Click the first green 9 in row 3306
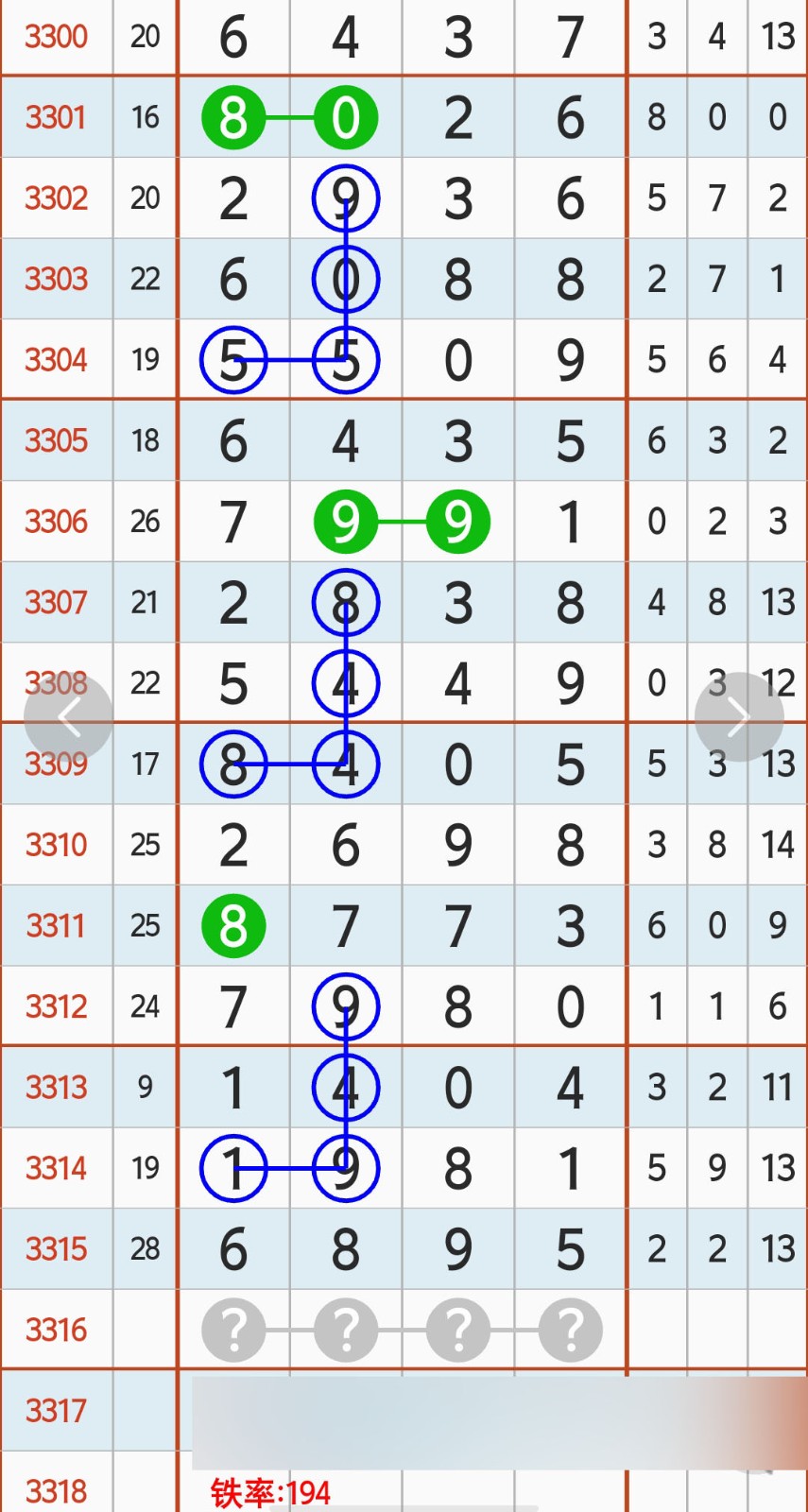This screenshot has height=1512, width=808. [345, 521]
